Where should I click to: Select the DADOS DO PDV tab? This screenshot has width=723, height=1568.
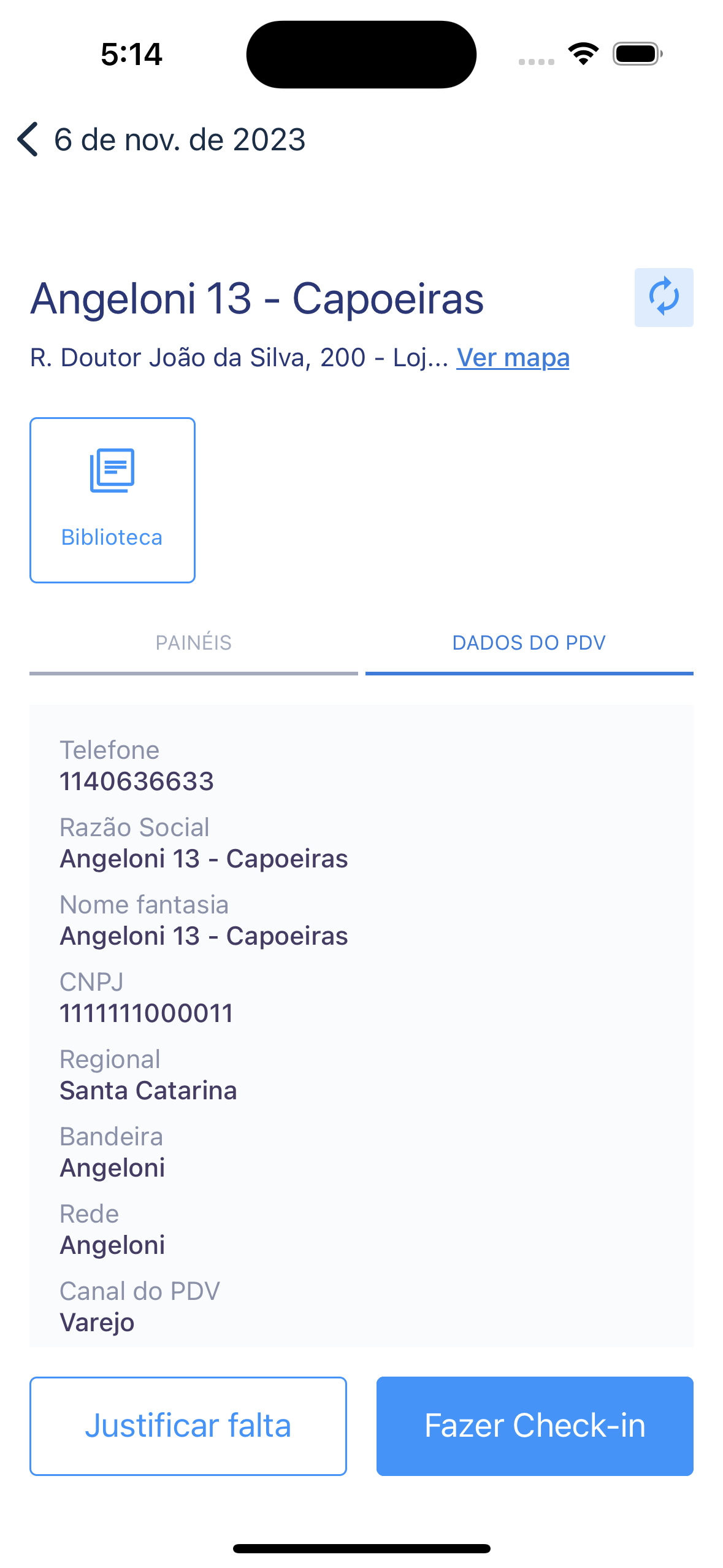(x=529, y=642)
